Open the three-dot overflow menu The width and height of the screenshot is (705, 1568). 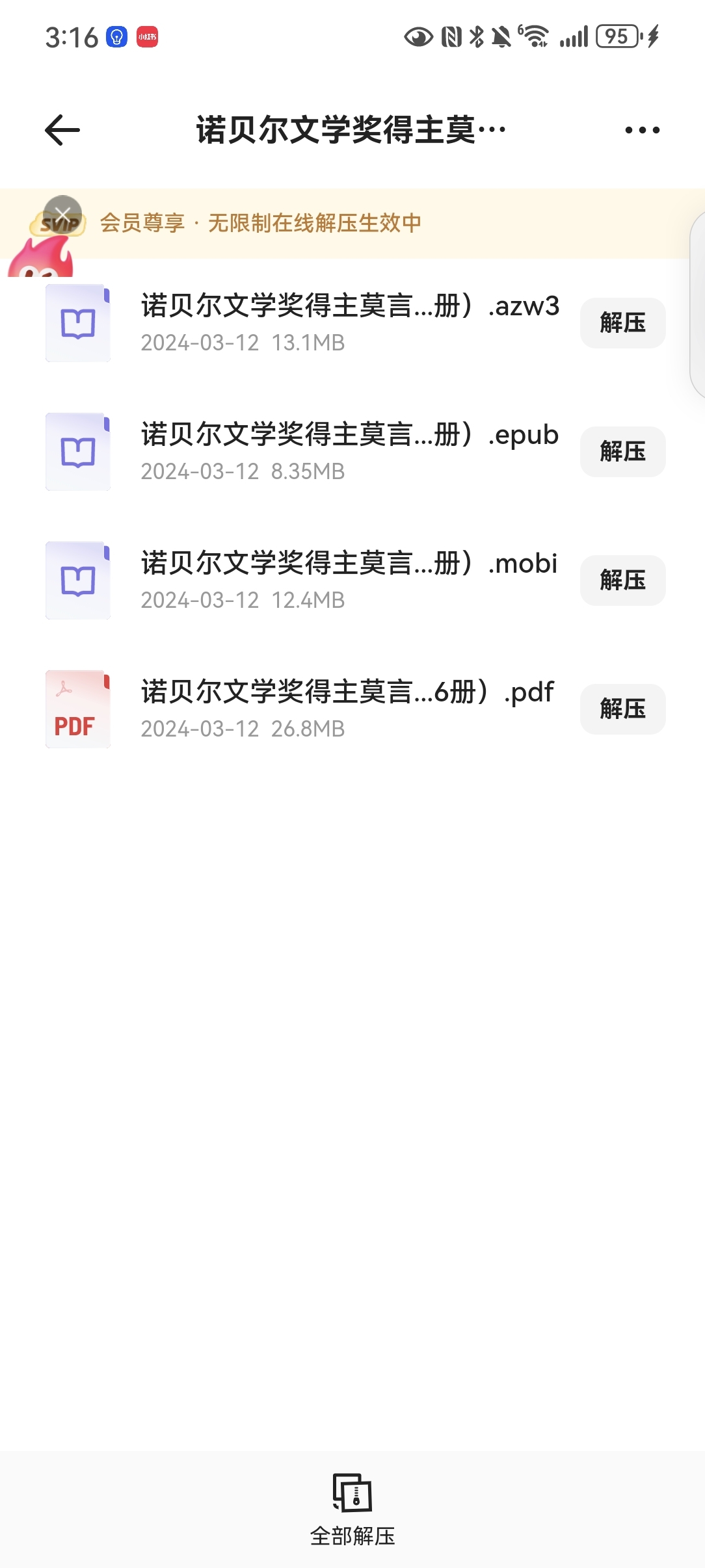pyautogui.click(x=642, y=130)
